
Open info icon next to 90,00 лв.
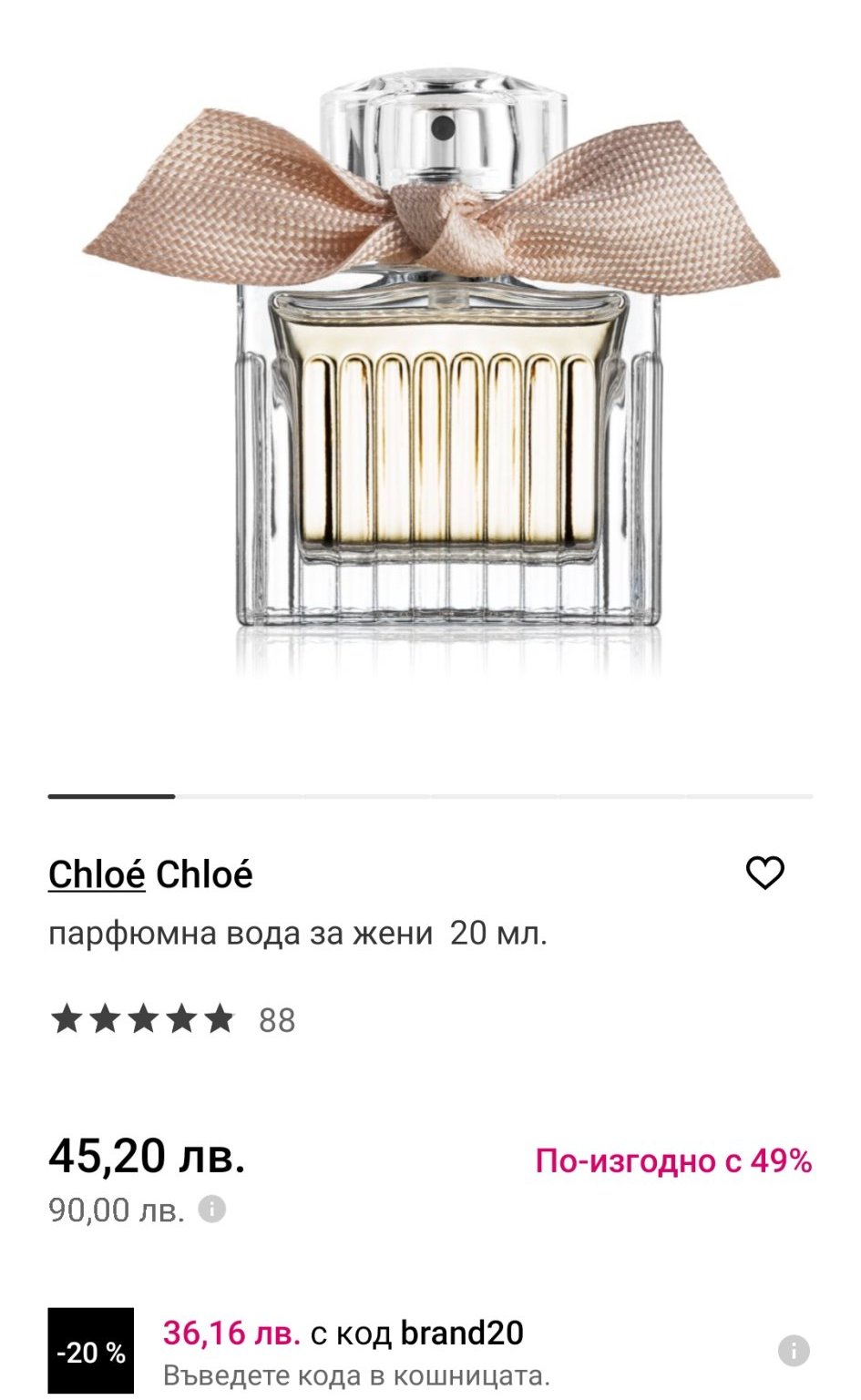click(212, 1210)
